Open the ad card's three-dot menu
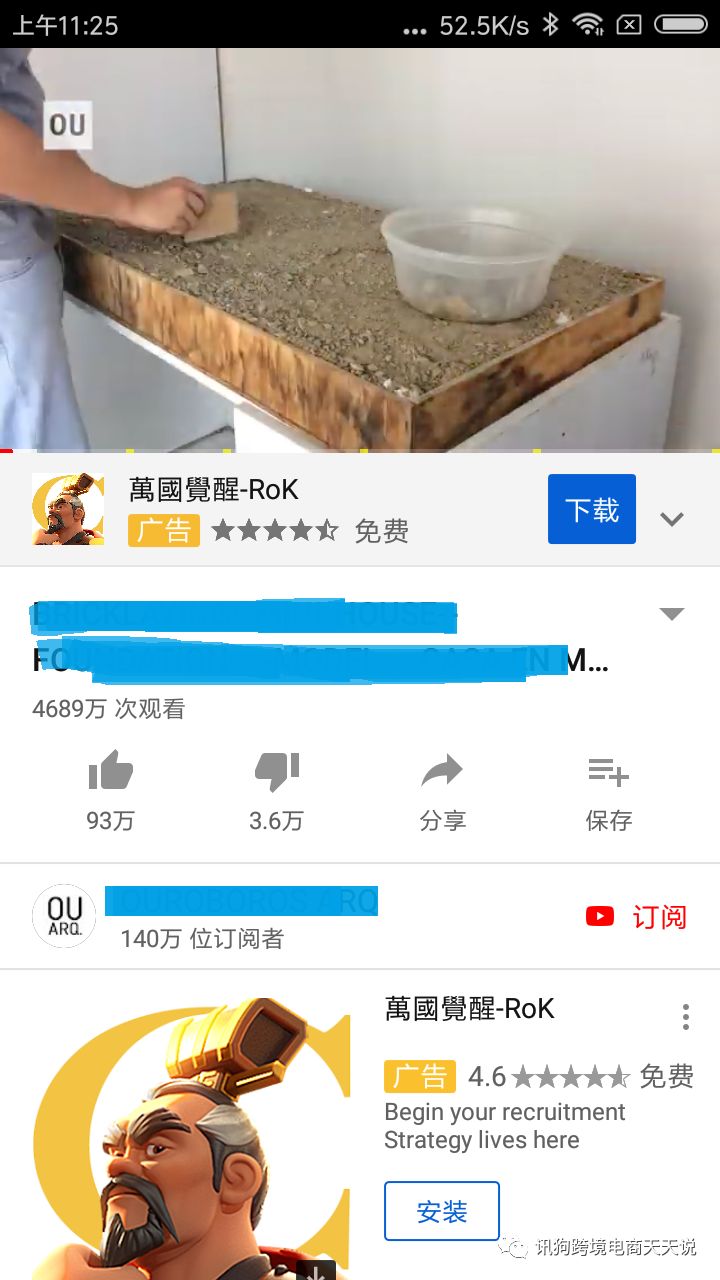The width and height of the screenshot is (720, 1280). [x=685, y=1017]
